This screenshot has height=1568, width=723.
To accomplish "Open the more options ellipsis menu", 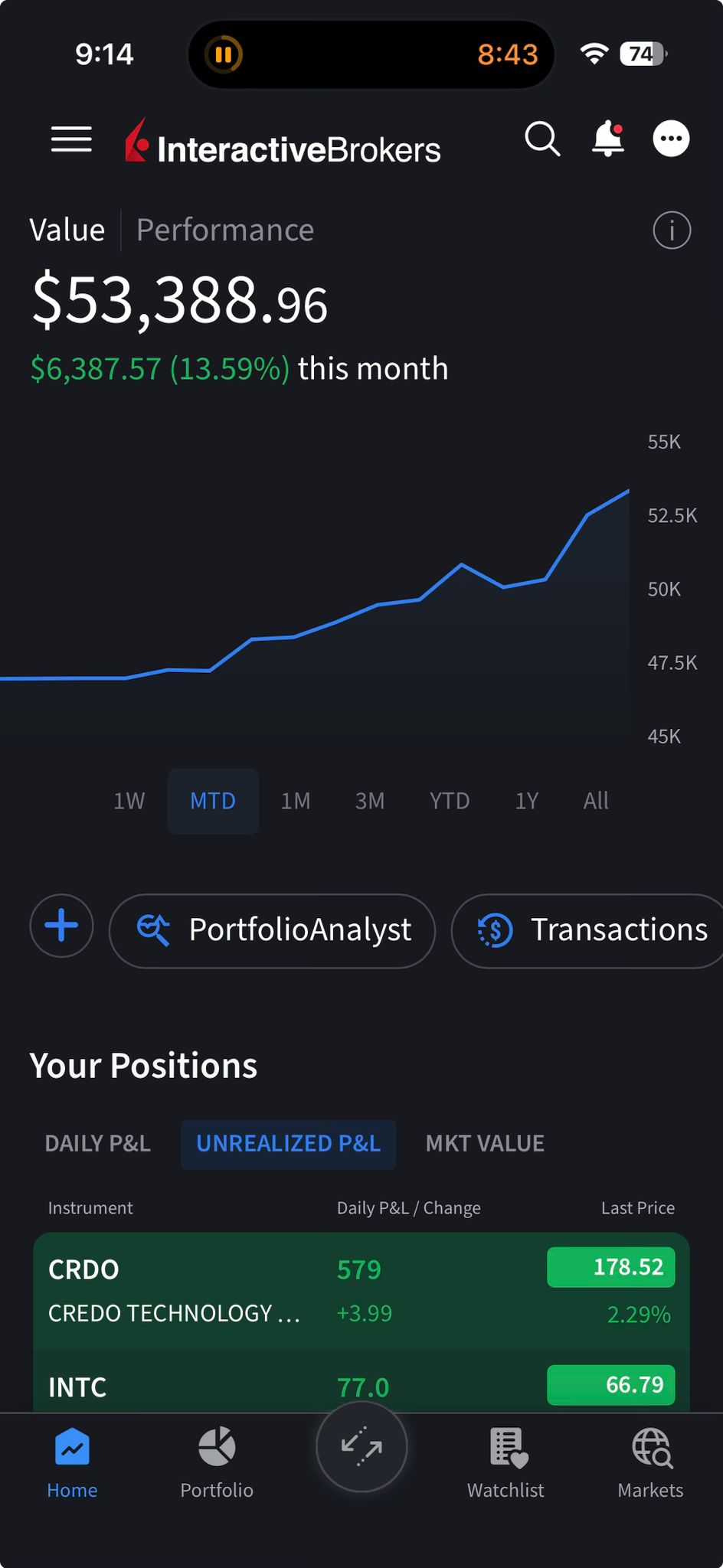I will (671, 139).
